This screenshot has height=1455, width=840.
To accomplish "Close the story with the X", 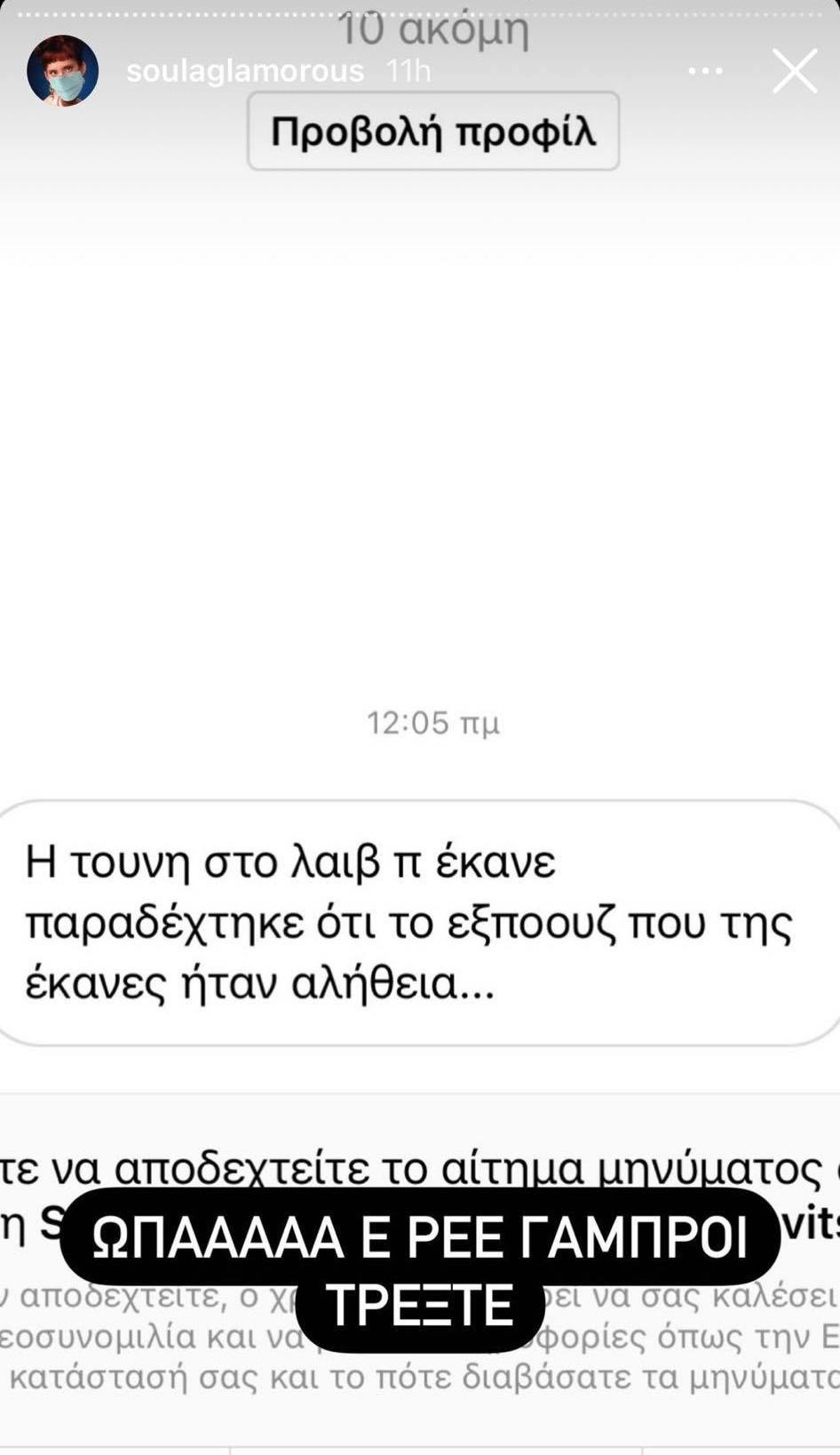I will 794,71.
